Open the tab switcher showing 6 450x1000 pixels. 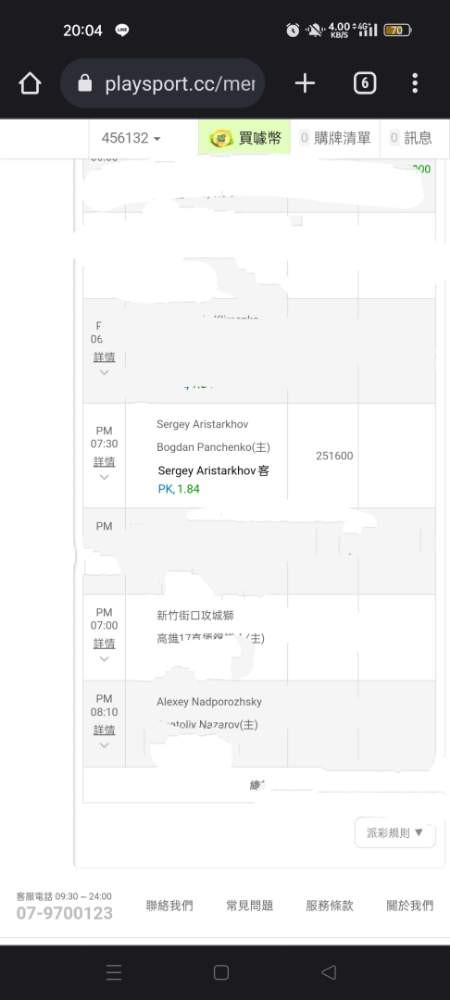(x=365, y=83)
